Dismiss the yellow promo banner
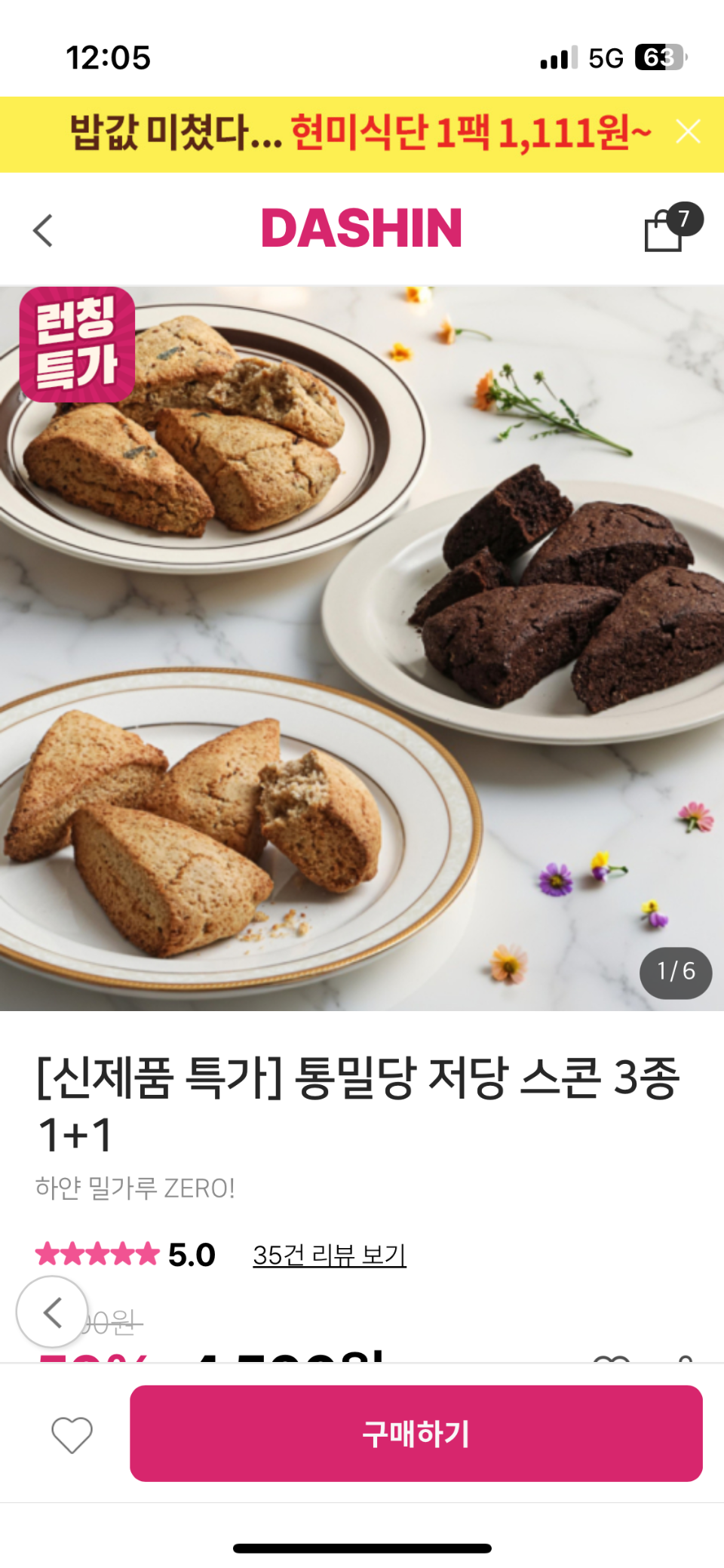Screen dimensions: 724x1568 coord(688,132)
